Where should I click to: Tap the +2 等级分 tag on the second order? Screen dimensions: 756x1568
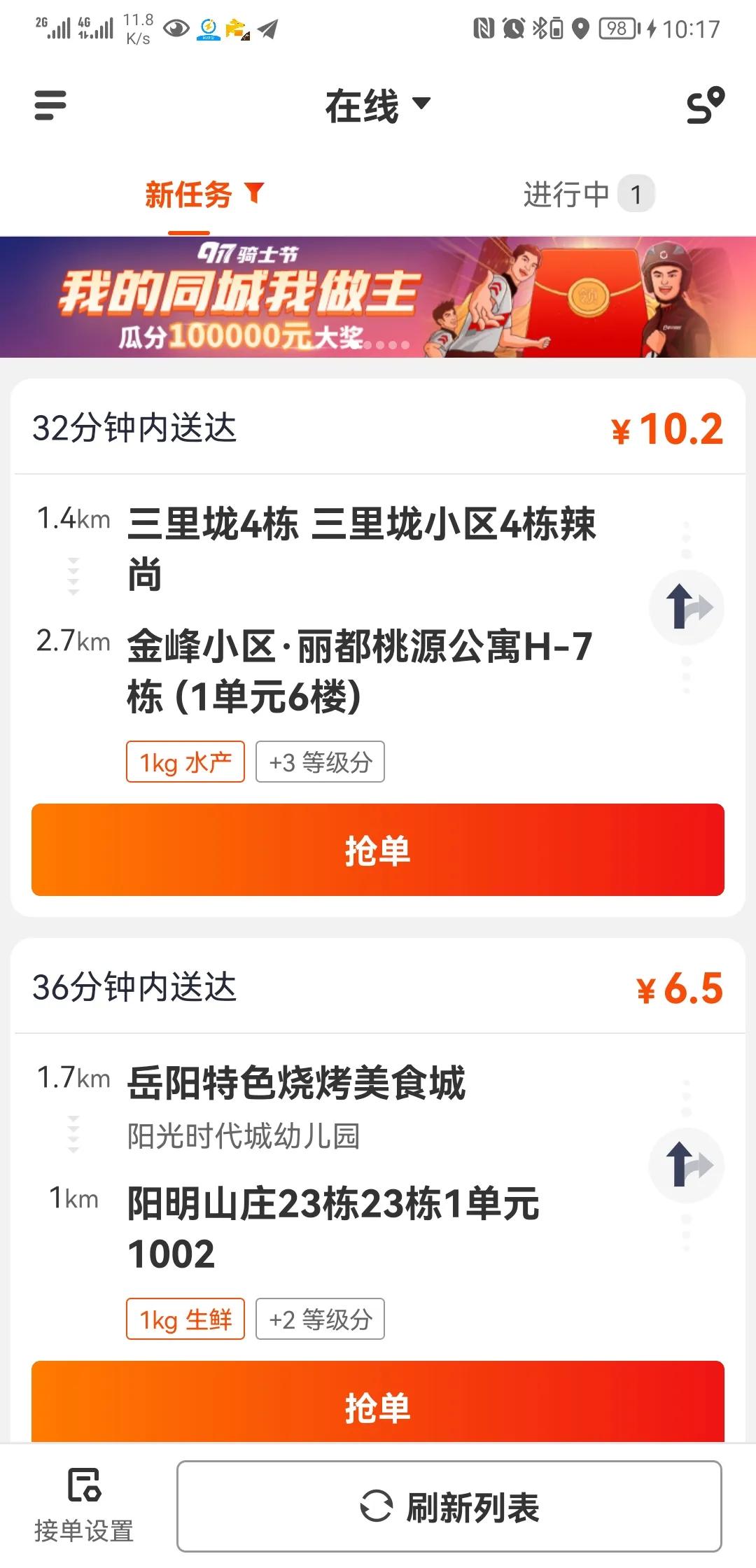pos(321,1319)
